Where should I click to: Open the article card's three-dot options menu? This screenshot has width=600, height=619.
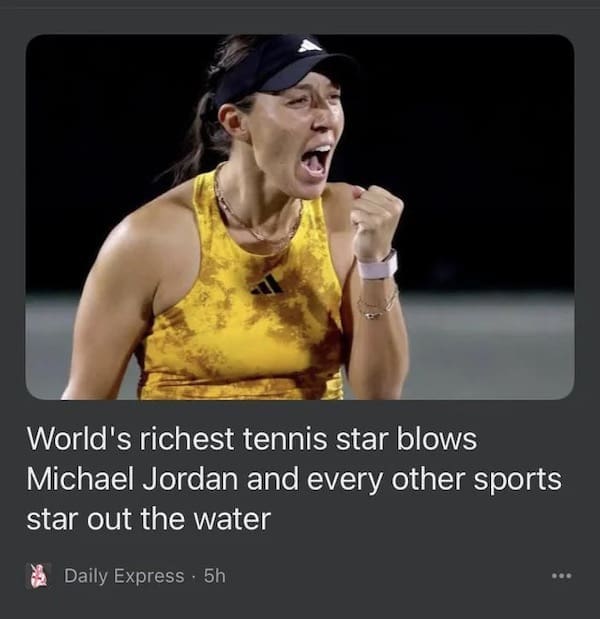(x=561, y=576)
